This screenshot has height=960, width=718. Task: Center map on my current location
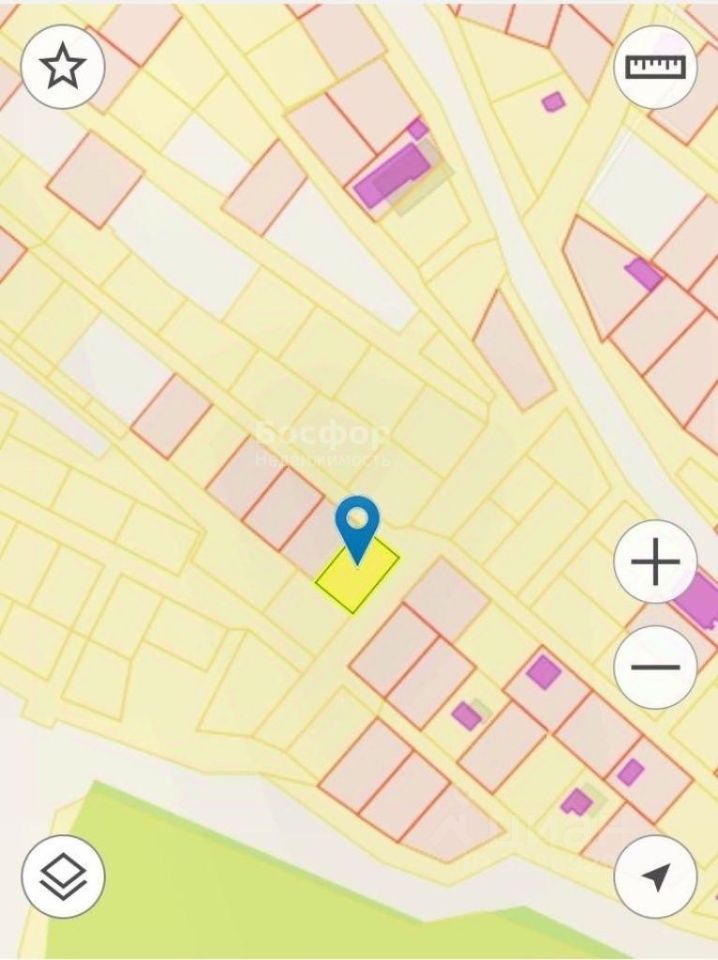[x=655, y=876]
